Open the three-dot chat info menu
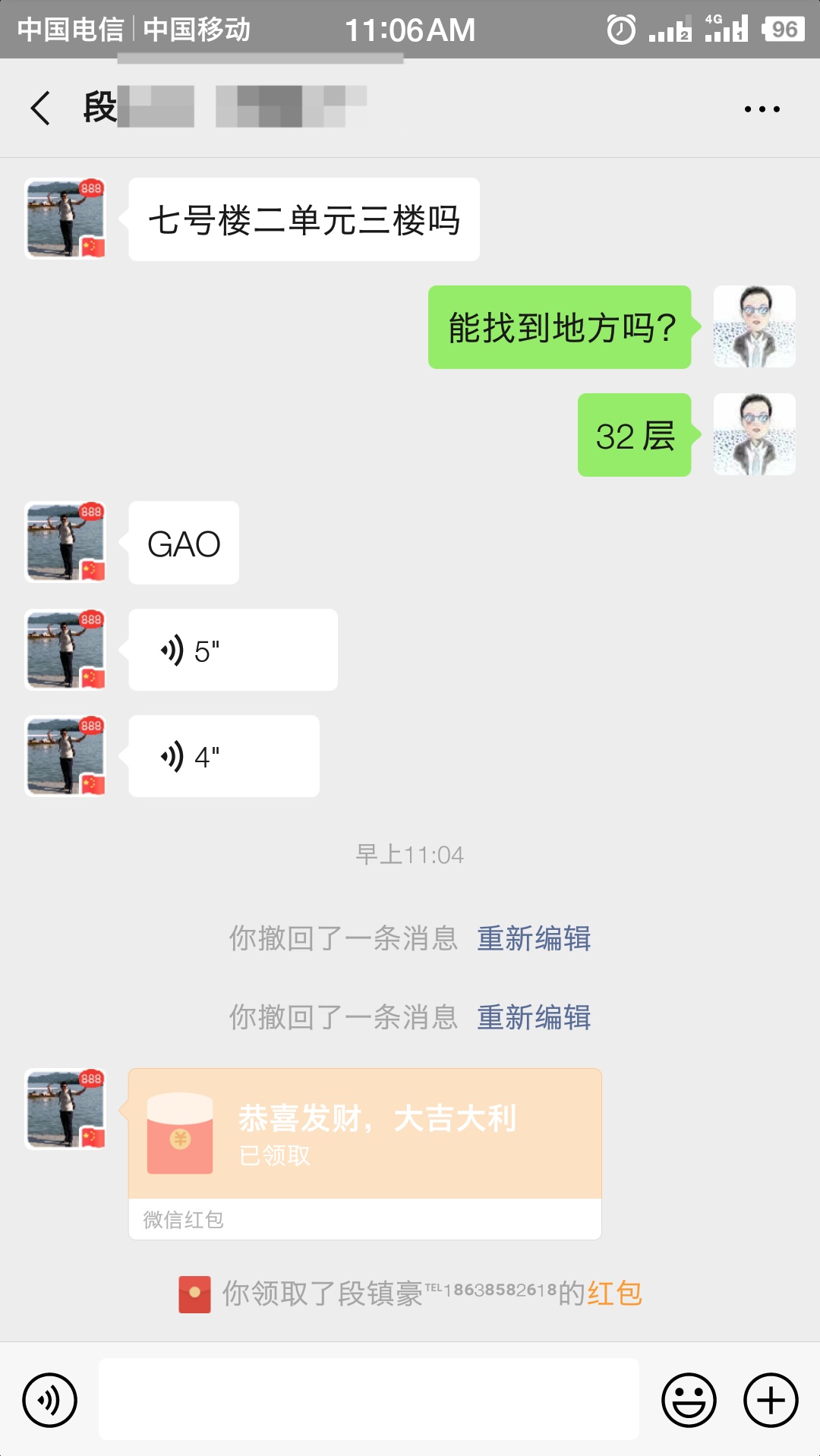Image resolution: width=820 pixels, height=1456 pixels. [762, 109]
